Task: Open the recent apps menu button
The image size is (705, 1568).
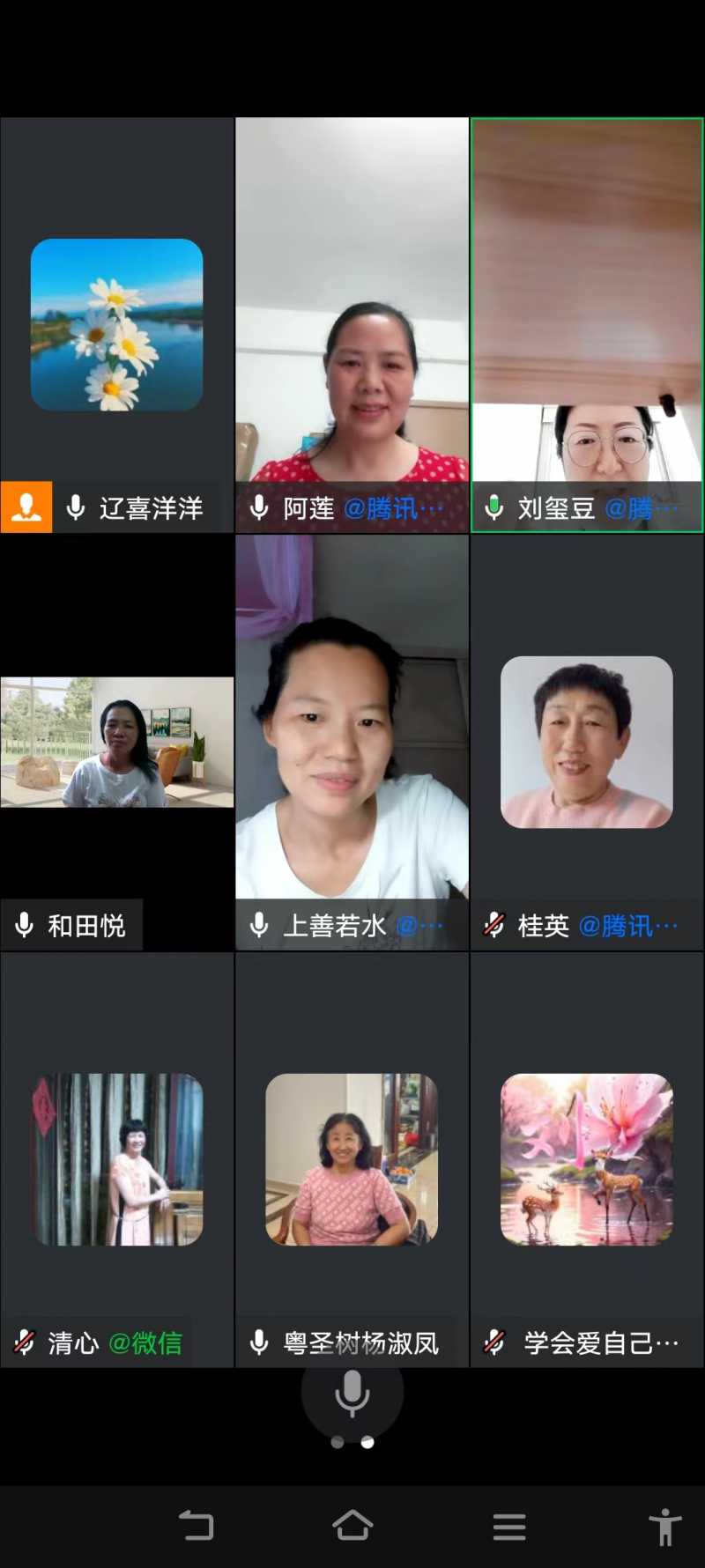Action: tap(509, 1527)
